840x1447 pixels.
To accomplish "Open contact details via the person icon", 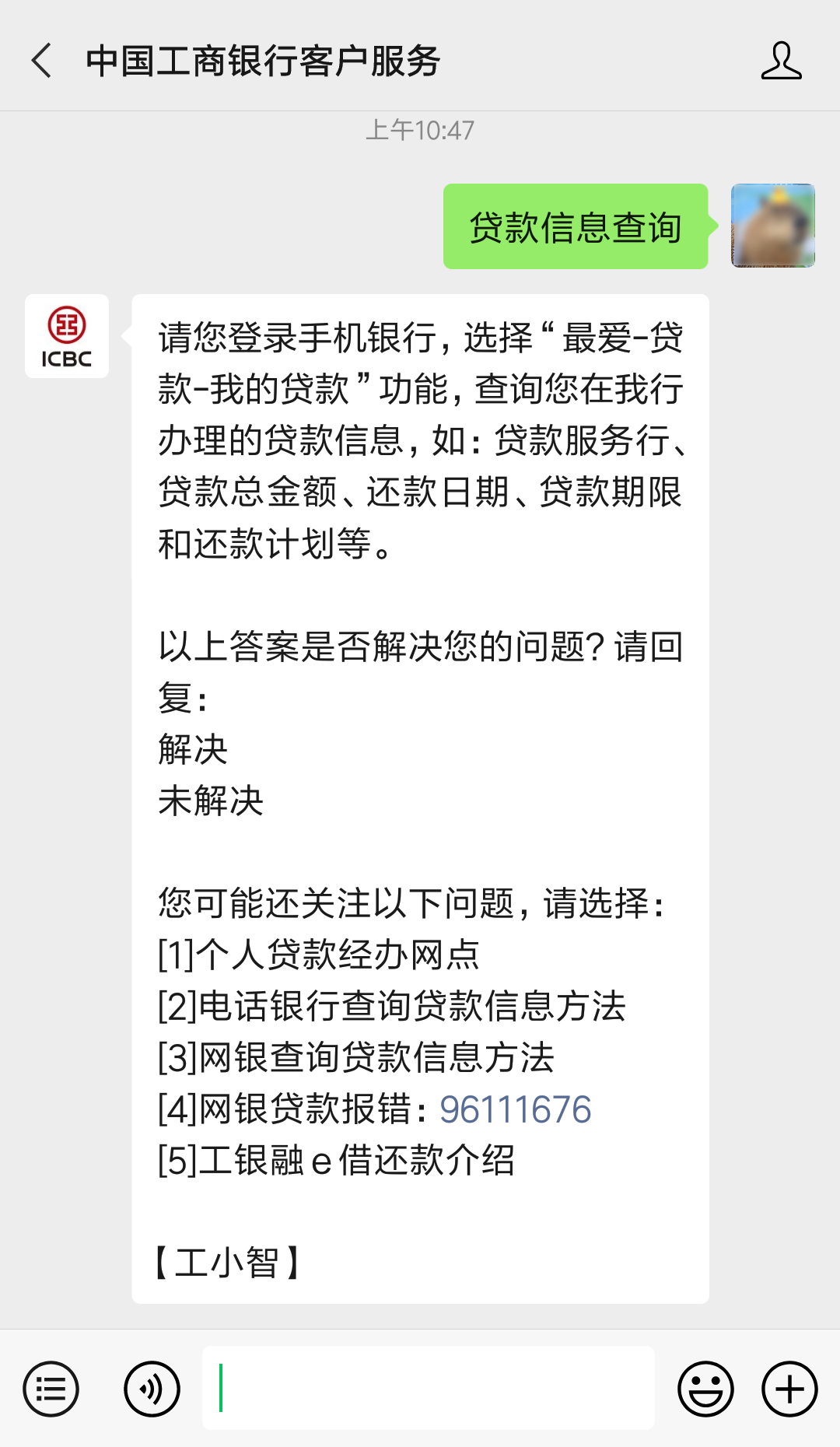I will [x=782, y=61].
